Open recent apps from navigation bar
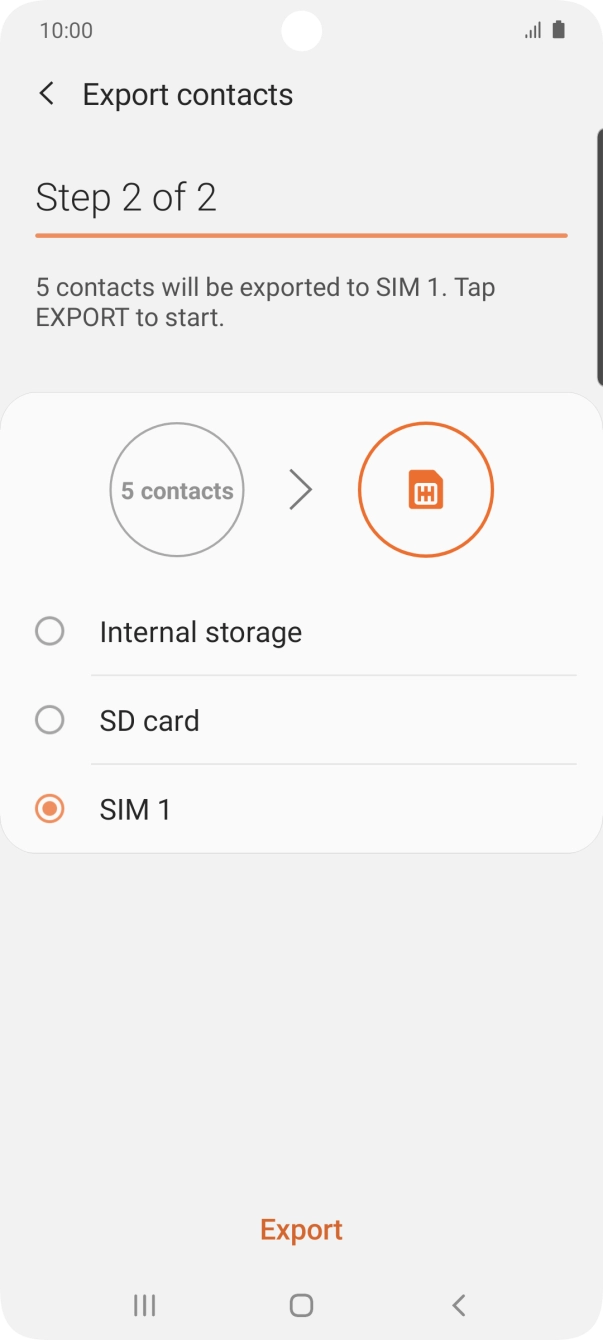Image resolution: width=603 pixels, height=1340 pixels. coord(145,1304)
